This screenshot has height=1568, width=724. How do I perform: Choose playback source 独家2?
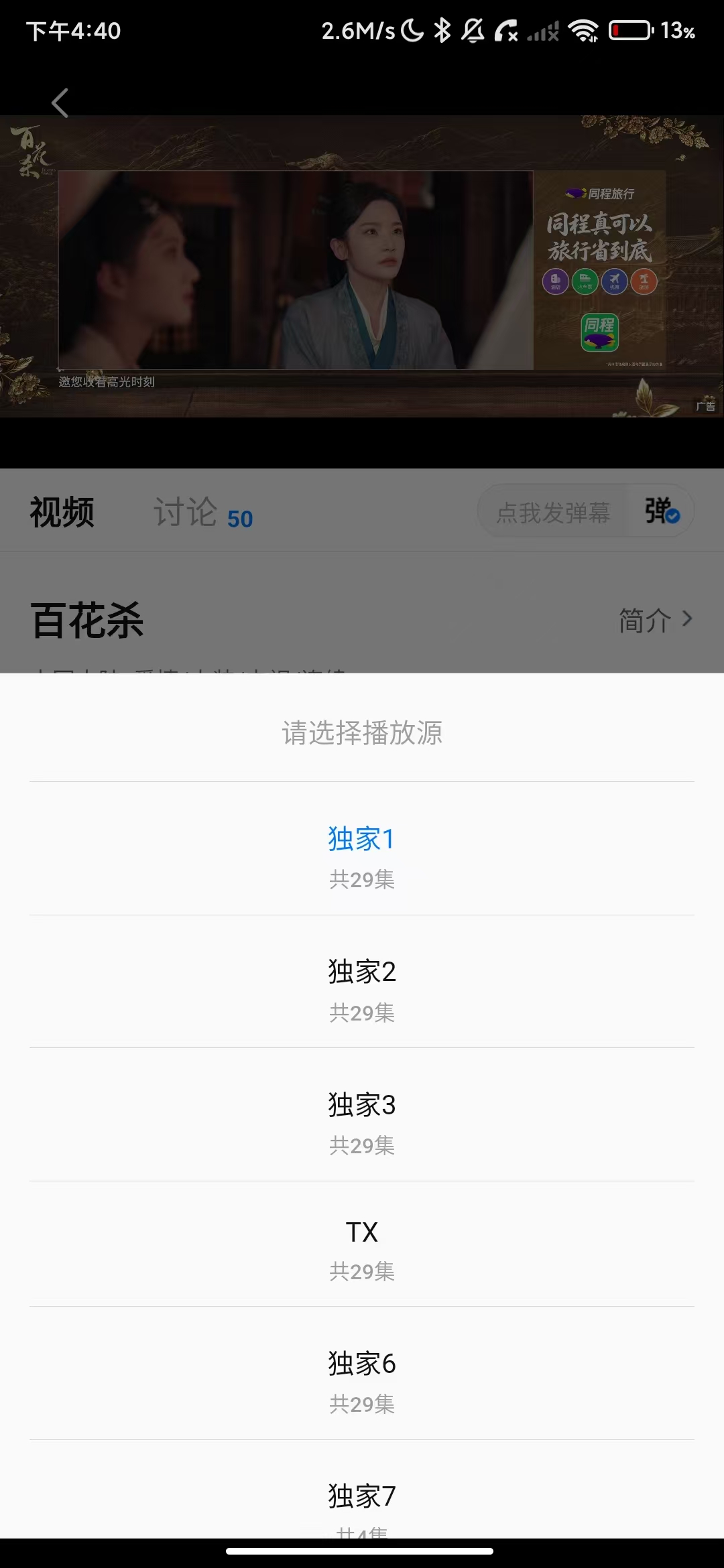tap(362, 982)
